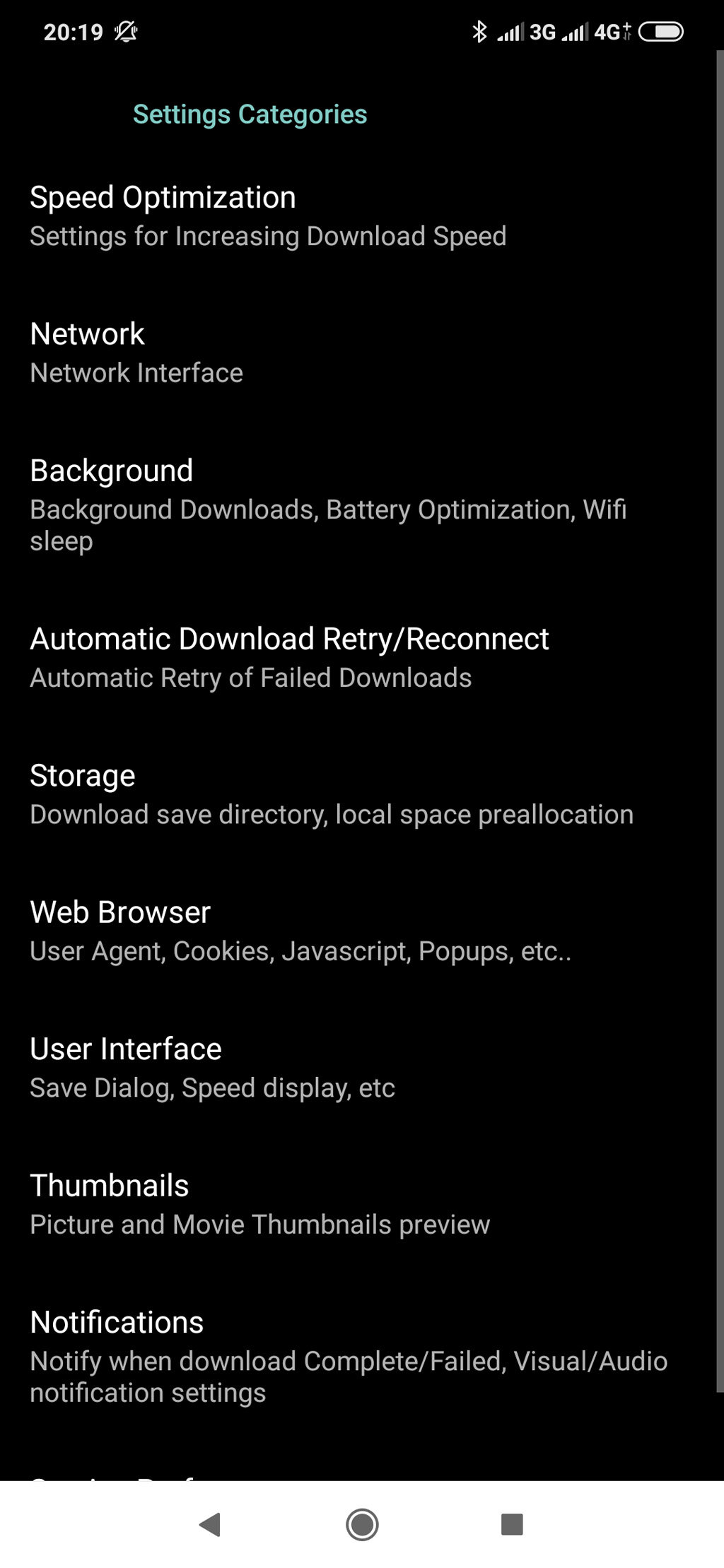Viewport: 724px width, 1568px height.
Task: Tap the system back button
Action: [211, 1524]
